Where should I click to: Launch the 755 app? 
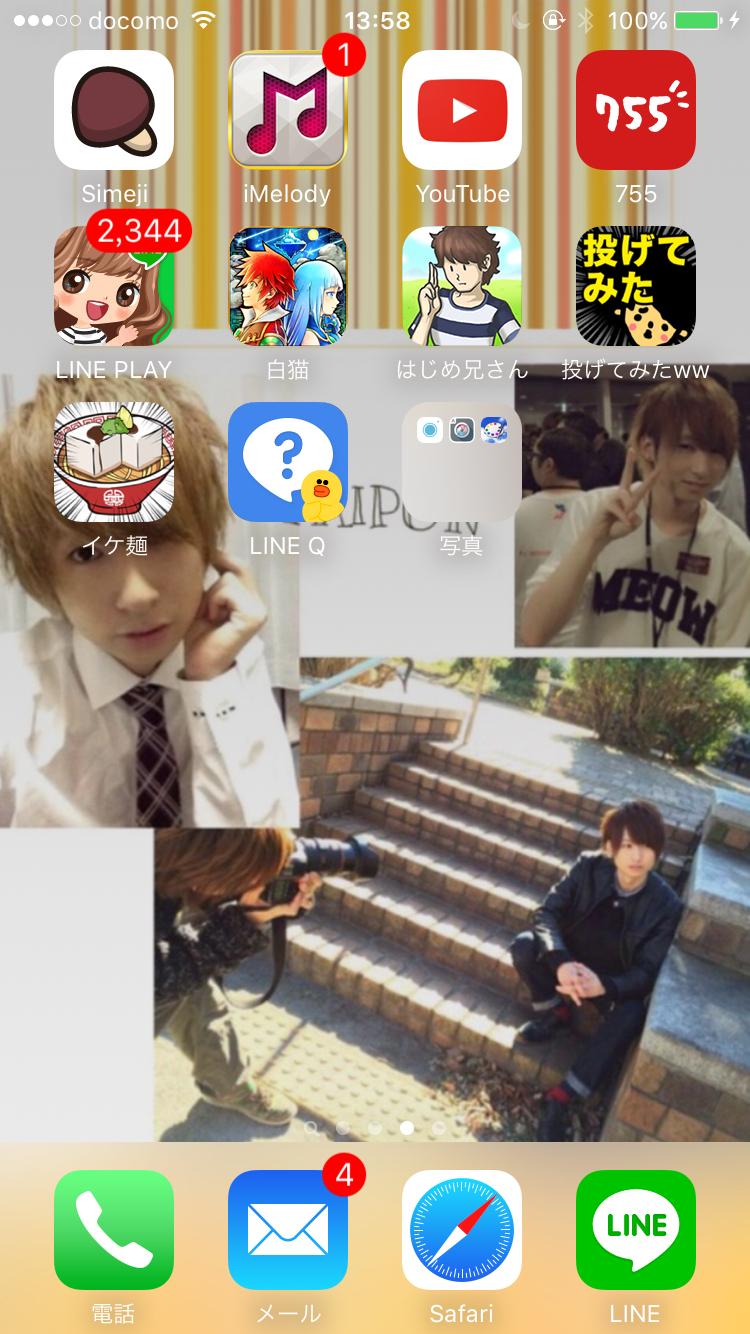coord(636,110)
